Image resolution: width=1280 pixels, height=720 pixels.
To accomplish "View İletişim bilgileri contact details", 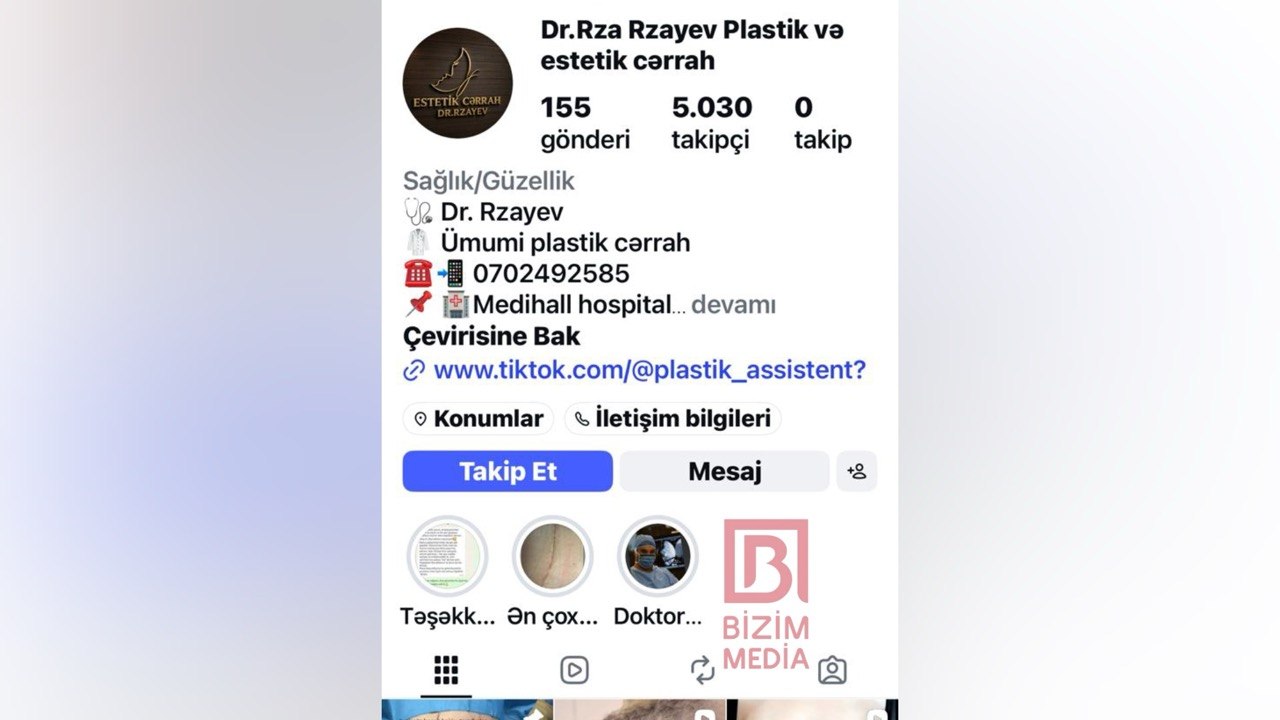I will pos(672,419).
